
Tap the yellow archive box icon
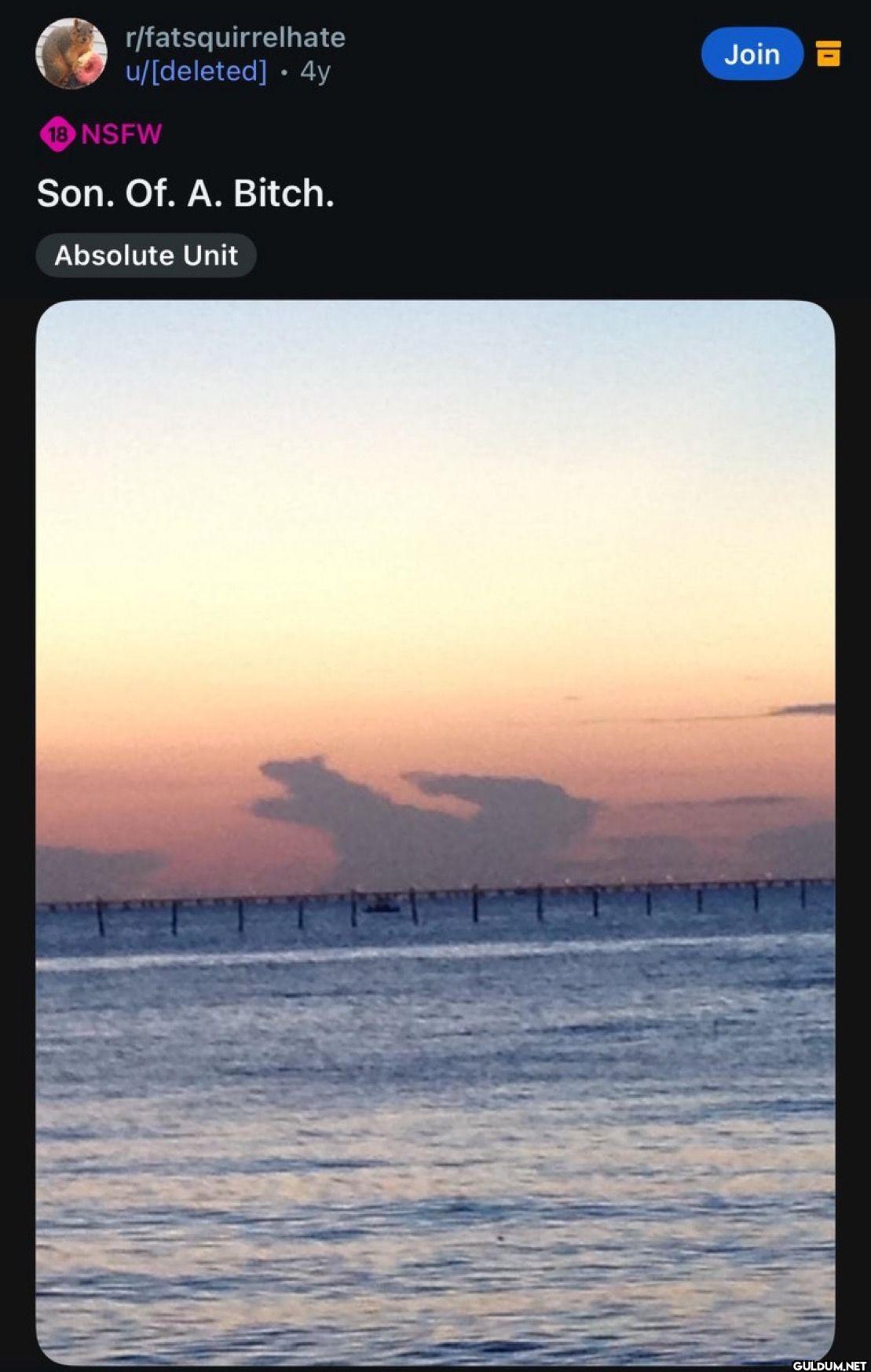(x=829, y=53)
